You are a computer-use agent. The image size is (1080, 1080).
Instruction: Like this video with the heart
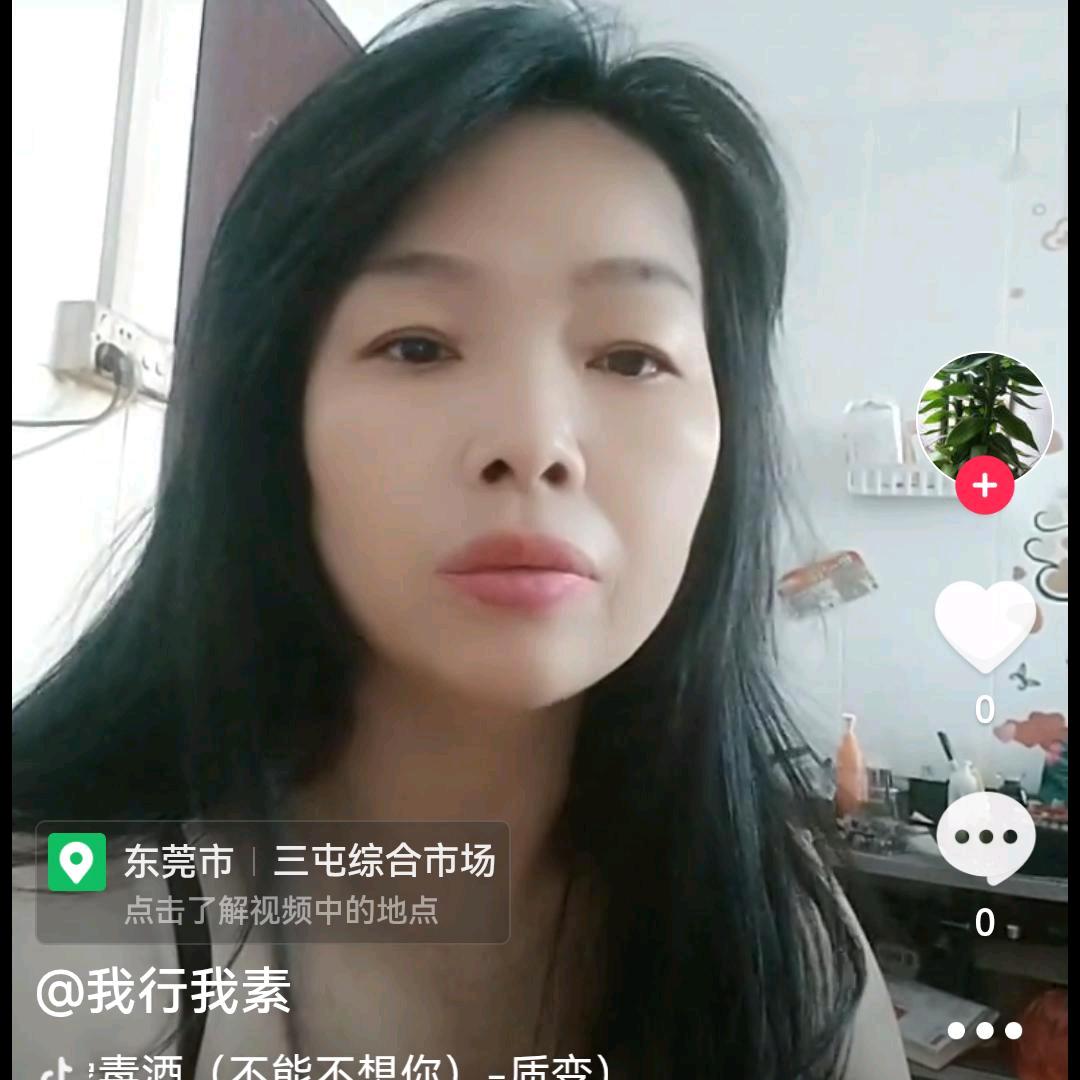[985, 626]
